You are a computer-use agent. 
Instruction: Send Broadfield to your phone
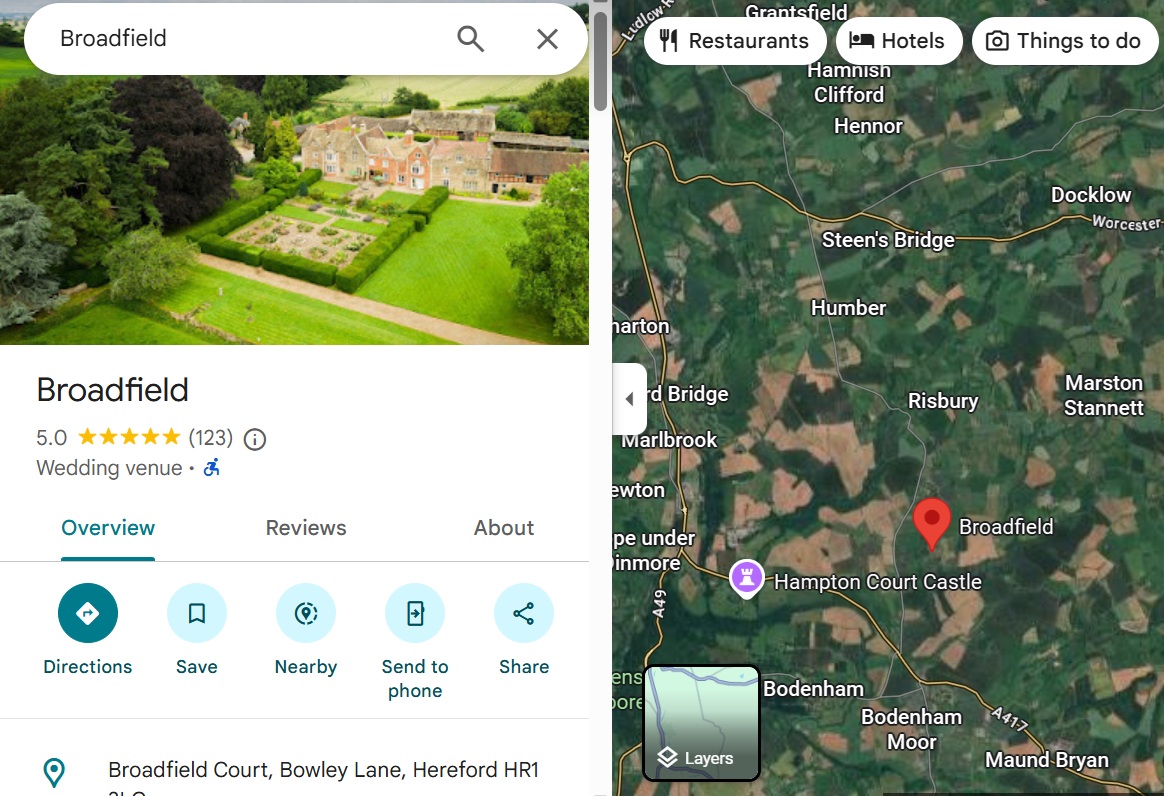pos(415,613)
